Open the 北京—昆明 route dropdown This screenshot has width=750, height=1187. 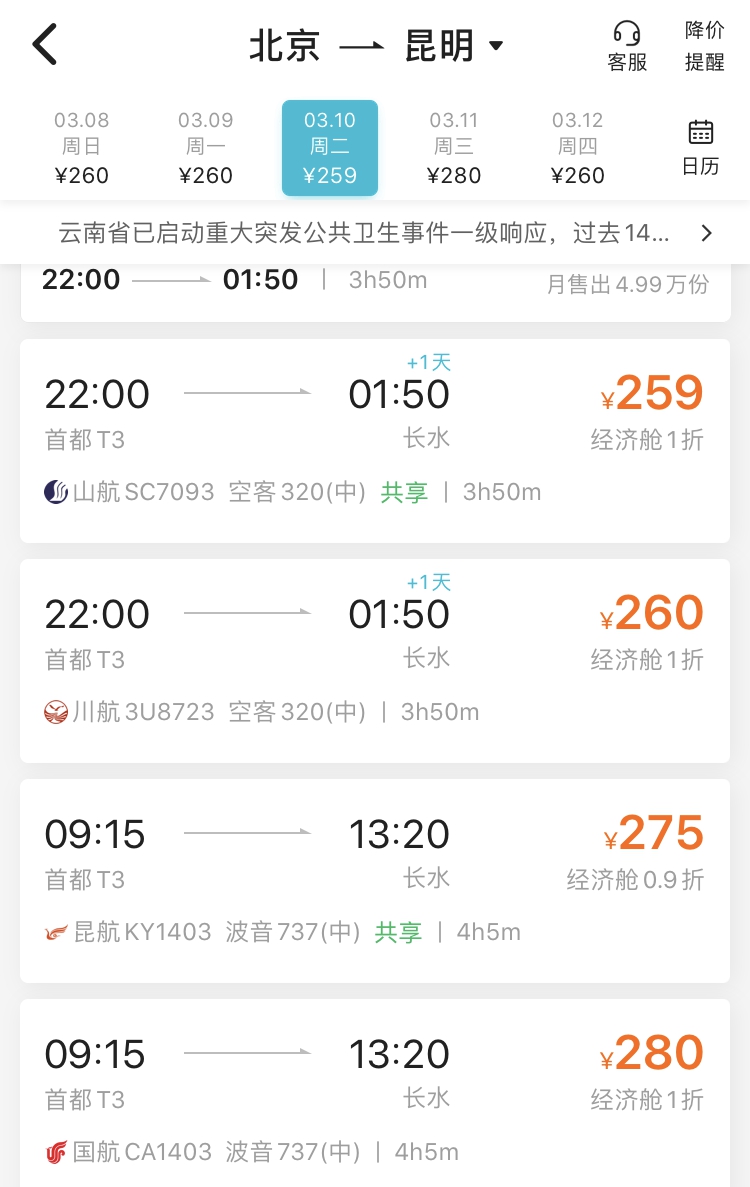click(376, 47)
